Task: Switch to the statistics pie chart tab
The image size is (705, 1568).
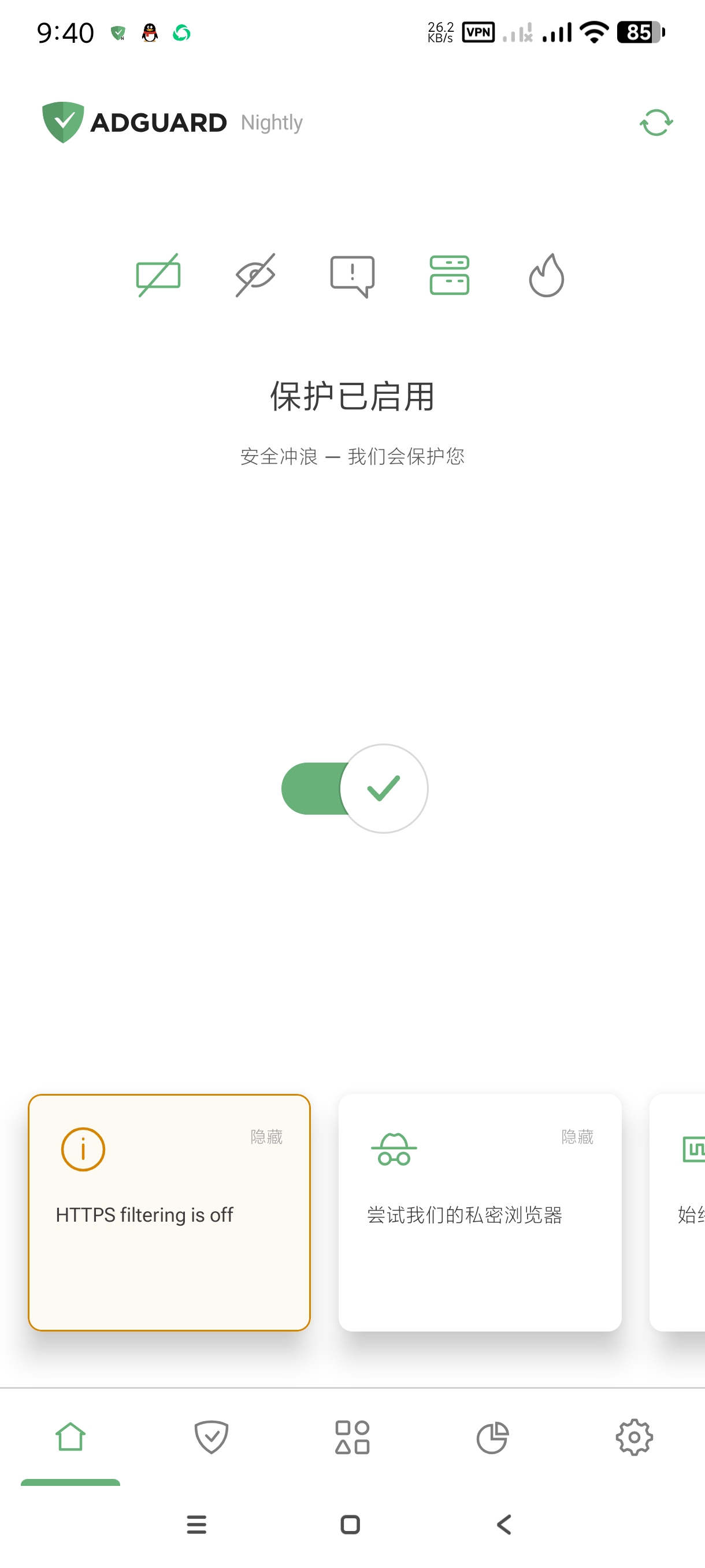Action: (x=493, y=1438)
